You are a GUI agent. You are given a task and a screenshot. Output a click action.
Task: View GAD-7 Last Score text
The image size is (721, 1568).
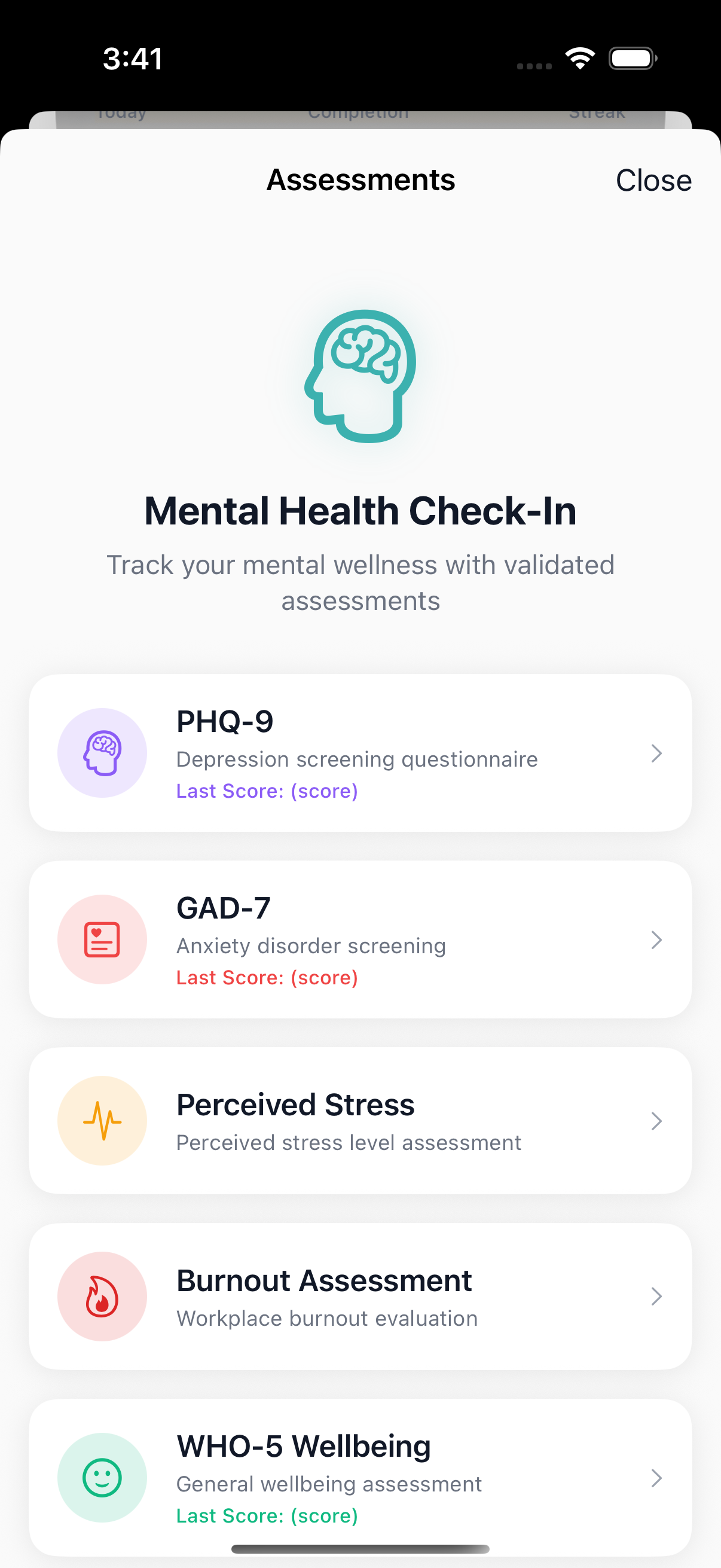(x=267, y=977)
